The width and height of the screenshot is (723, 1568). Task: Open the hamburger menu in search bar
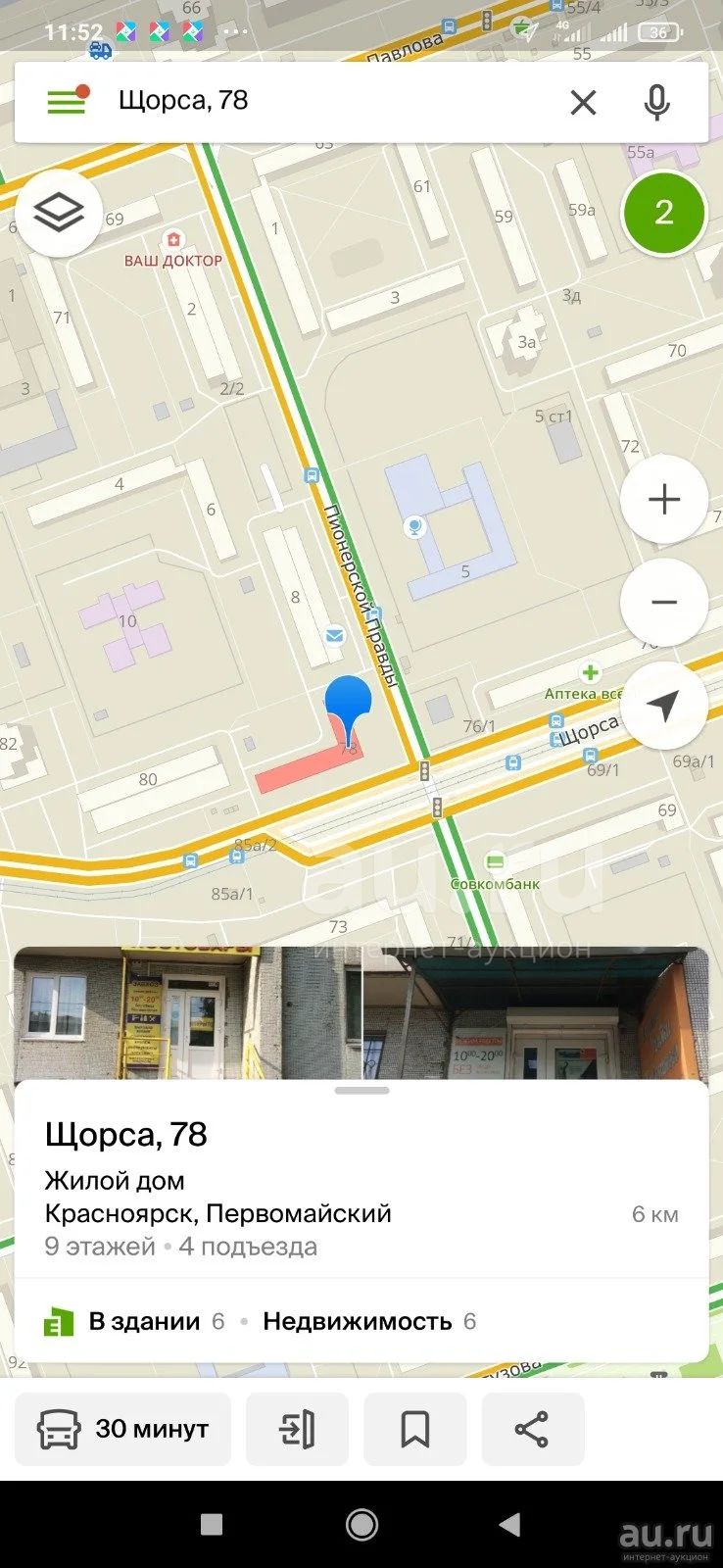coord(67,101)
